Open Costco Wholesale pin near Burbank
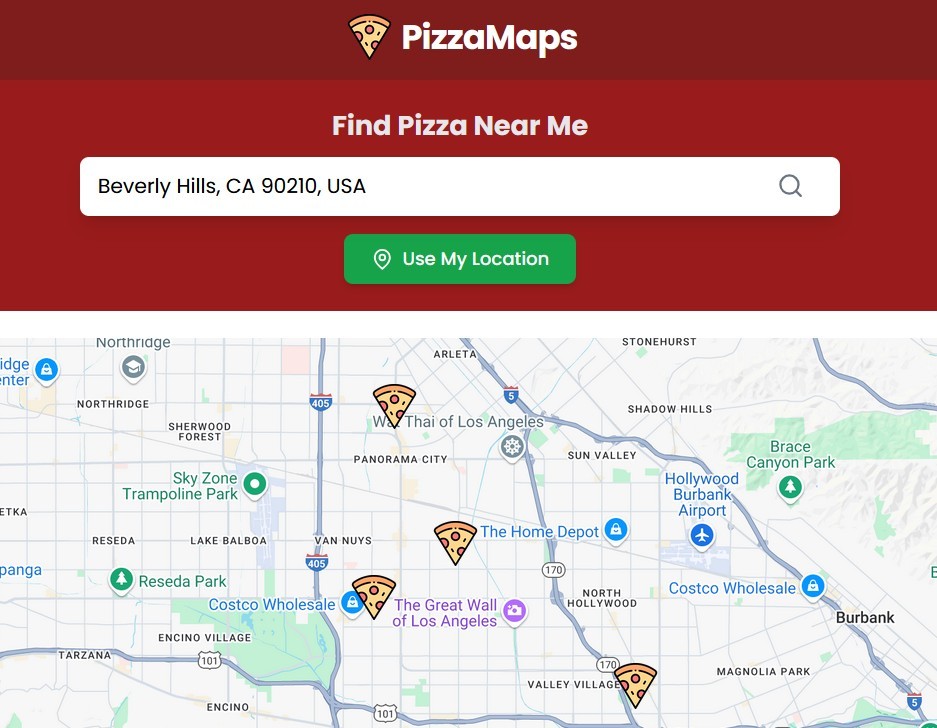Image resolution: width=937 pixels, height=728 pixels. pos(813,586)
